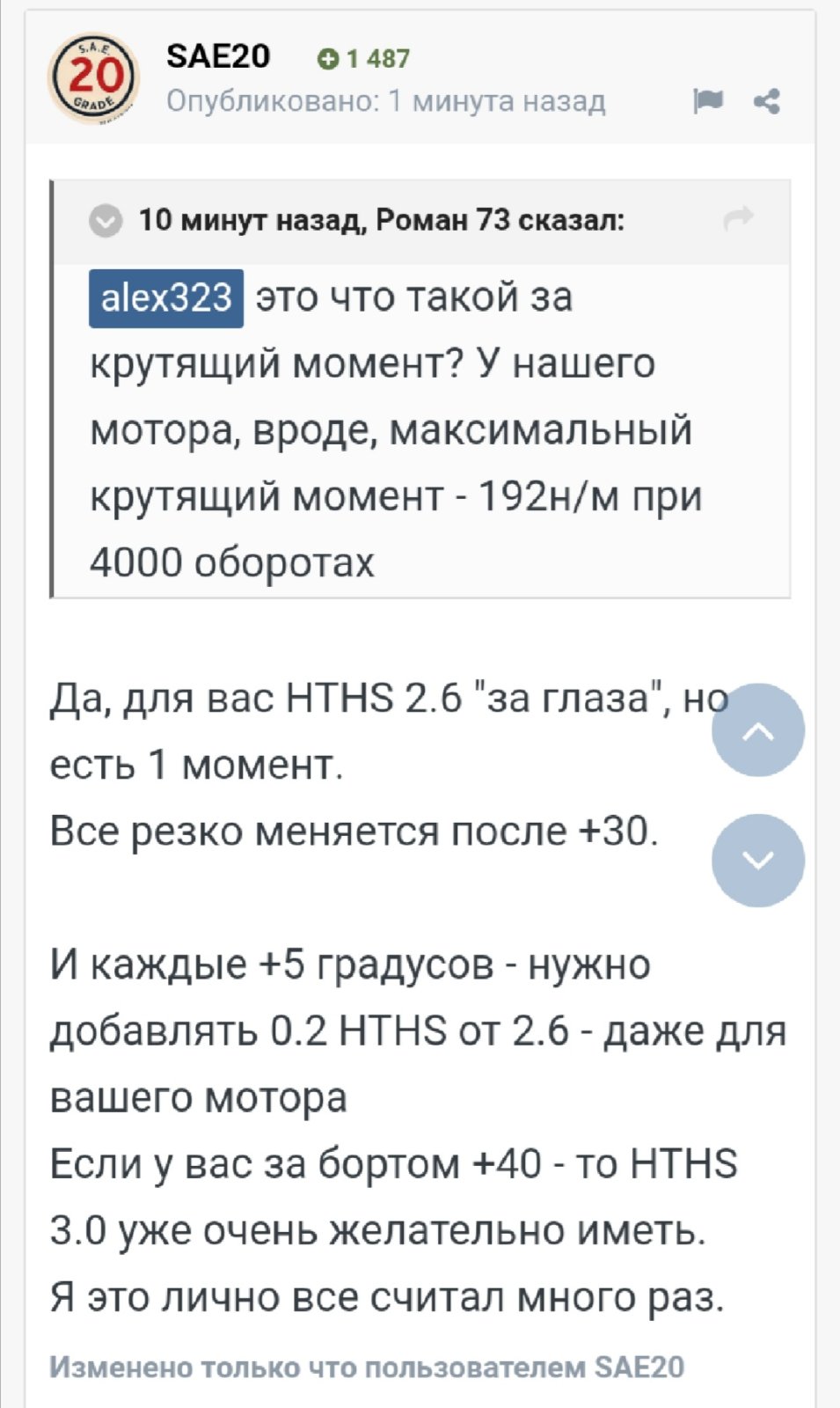Open the 'Опубликовано: 1 минута назад' timestamp link
Viewport: 840px width, 1408px height.
click(x=385, y=101)
